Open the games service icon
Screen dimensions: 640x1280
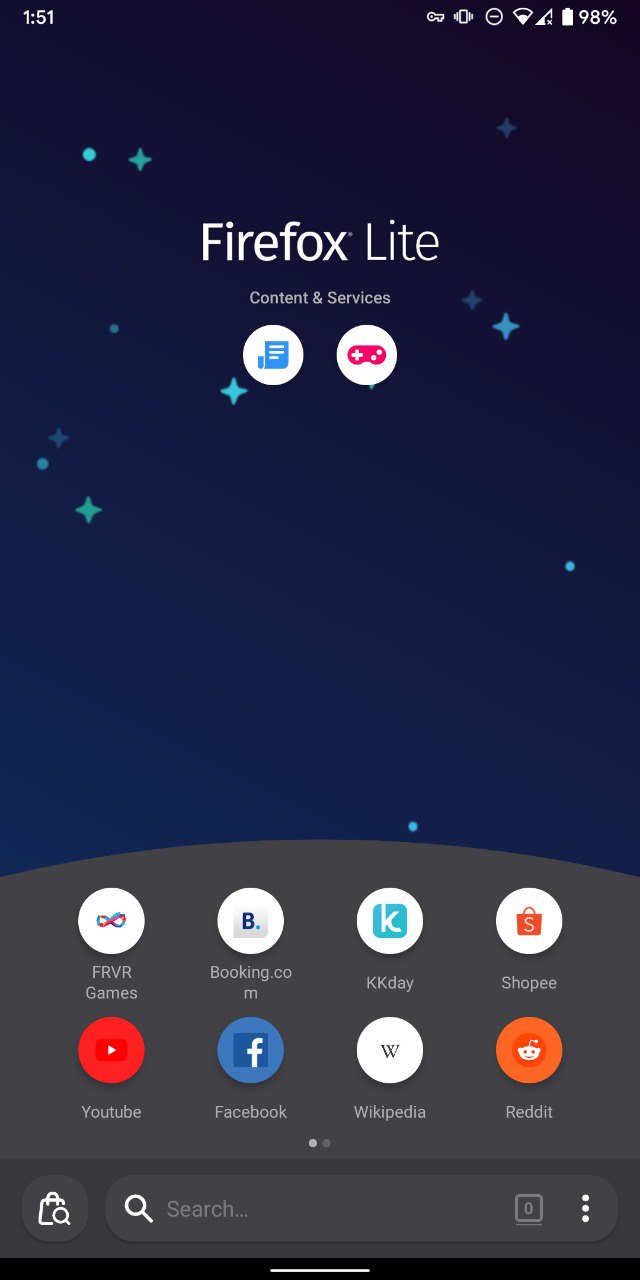click(x=367, y=355)
